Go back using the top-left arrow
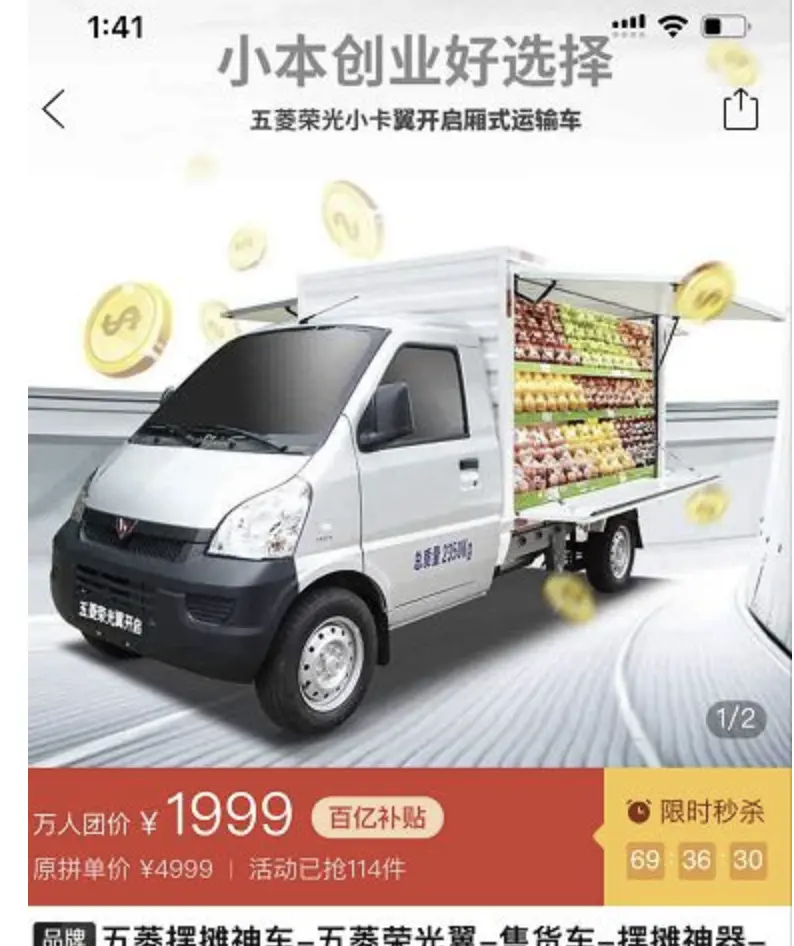Viewport: 794px width, 946px height. 54,109
